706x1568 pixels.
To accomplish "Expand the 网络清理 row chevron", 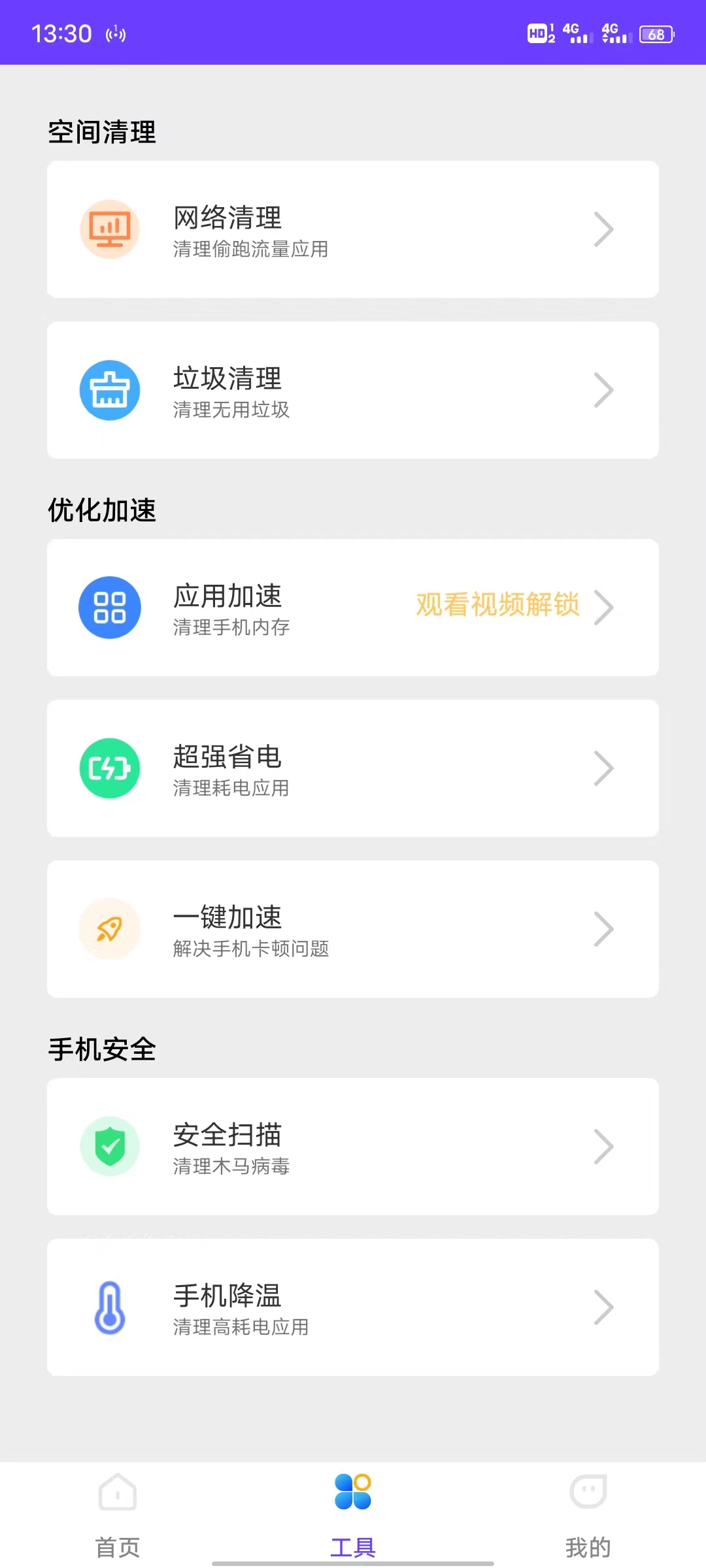I will point(604,228).
